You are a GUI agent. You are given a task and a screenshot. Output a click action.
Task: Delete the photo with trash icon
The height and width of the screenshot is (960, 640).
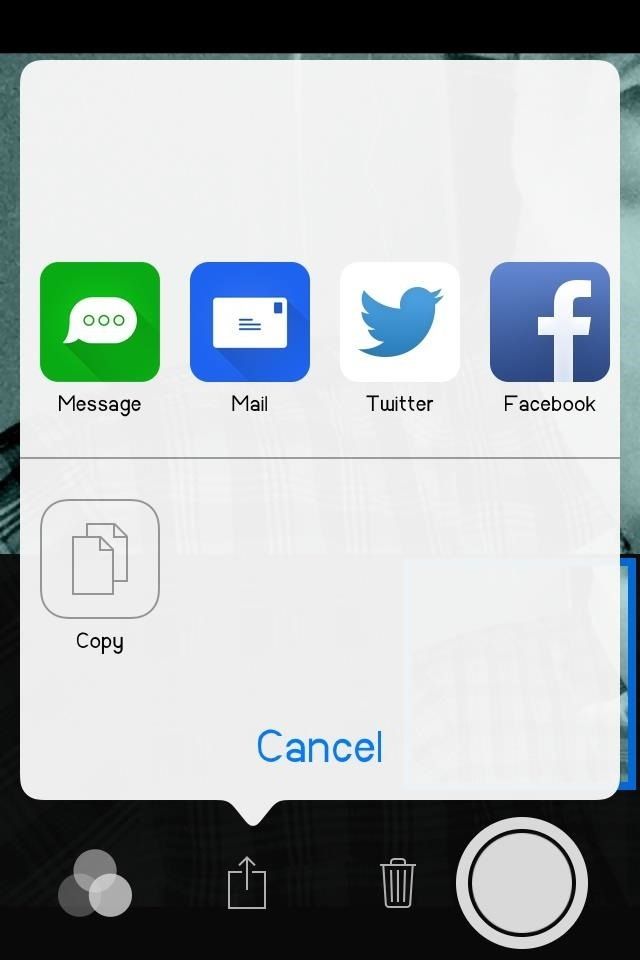coord(397,884)
